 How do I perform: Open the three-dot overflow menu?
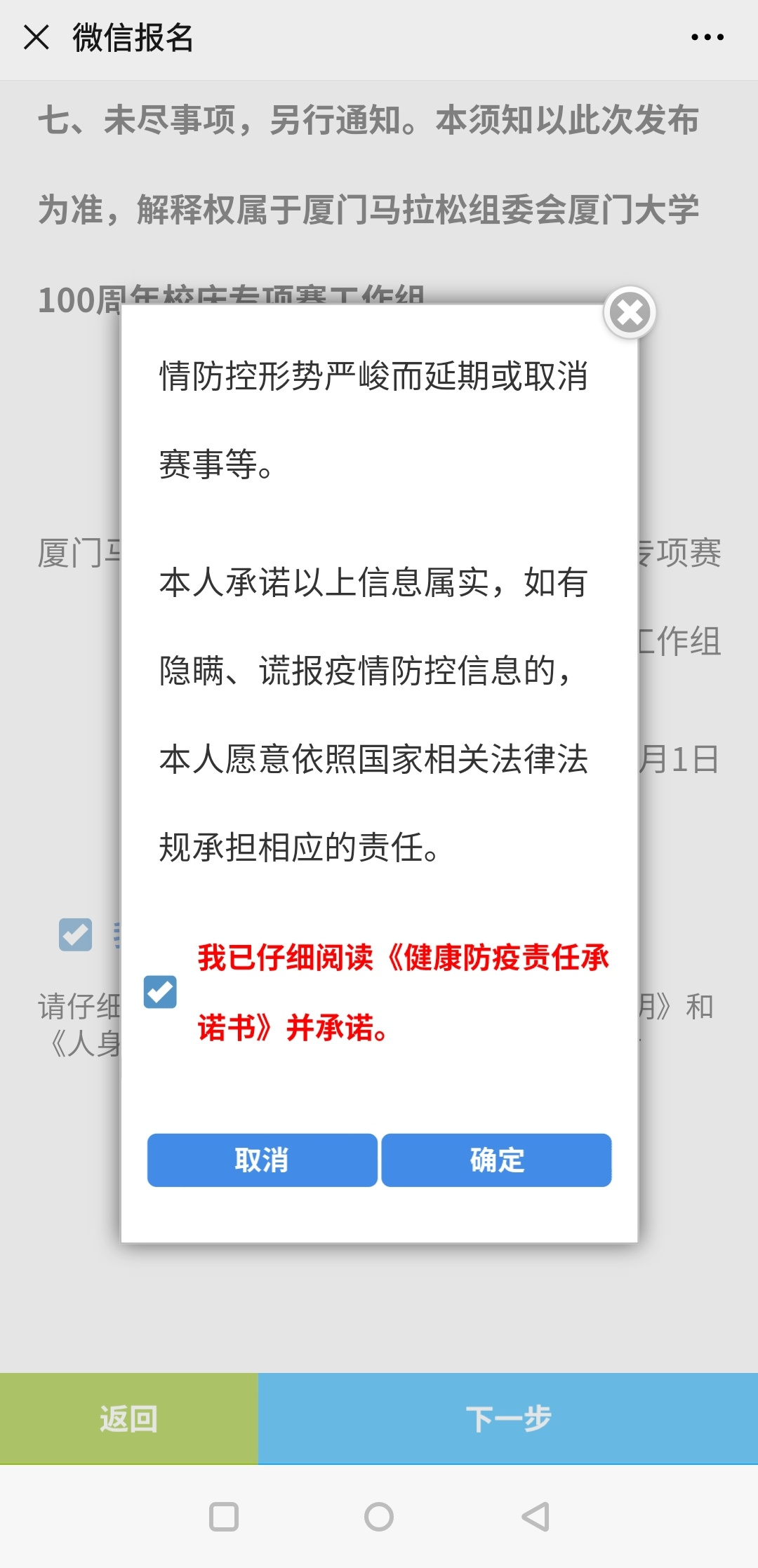pos(707,38)
